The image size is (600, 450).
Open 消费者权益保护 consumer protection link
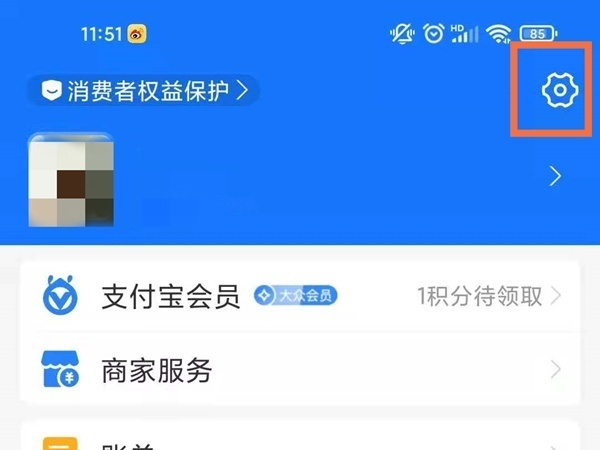coord(143,92)
